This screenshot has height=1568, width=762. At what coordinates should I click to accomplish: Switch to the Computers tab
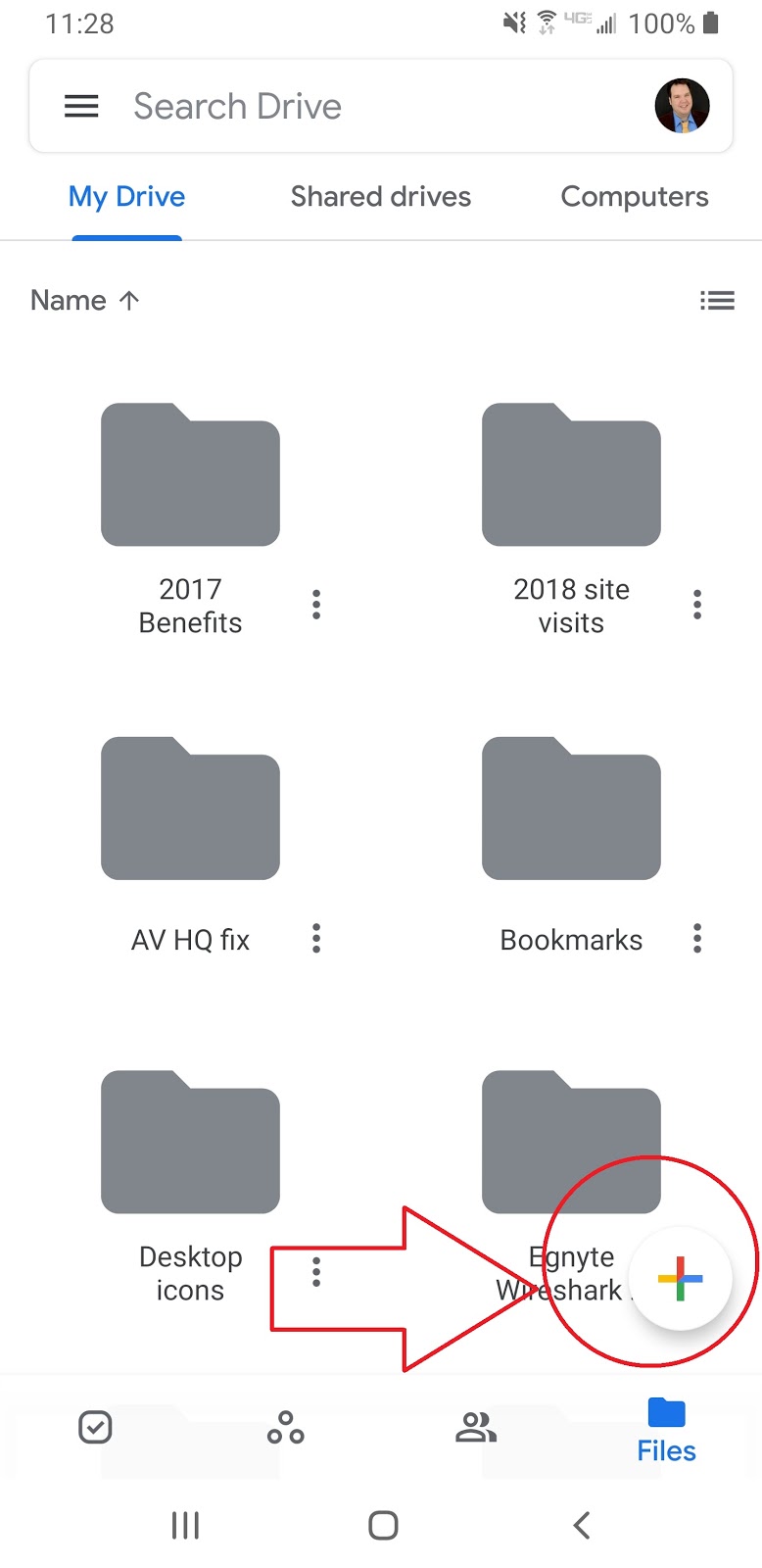tap(634, 197)
